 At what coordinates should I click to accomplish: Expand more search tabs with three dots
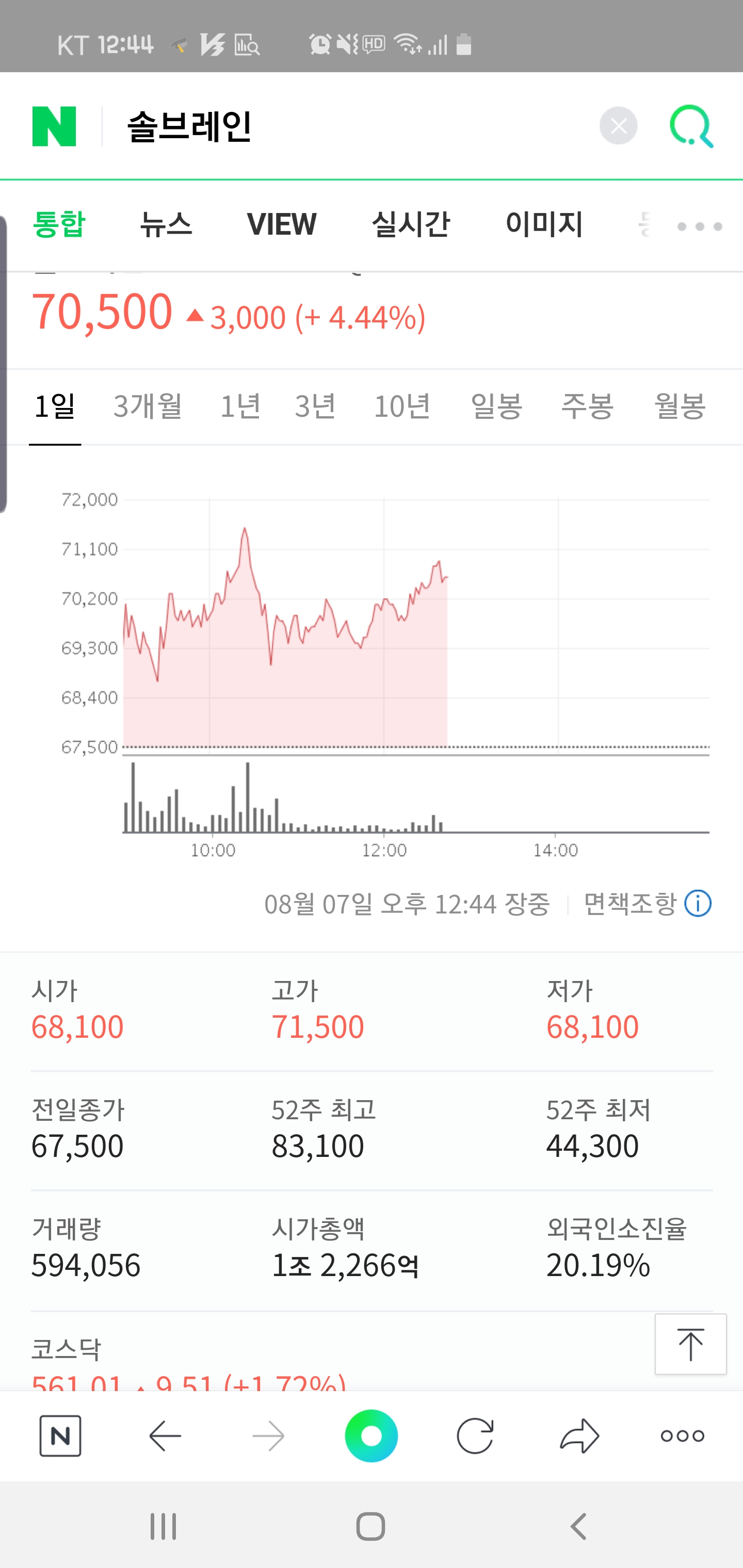[700, 226]
